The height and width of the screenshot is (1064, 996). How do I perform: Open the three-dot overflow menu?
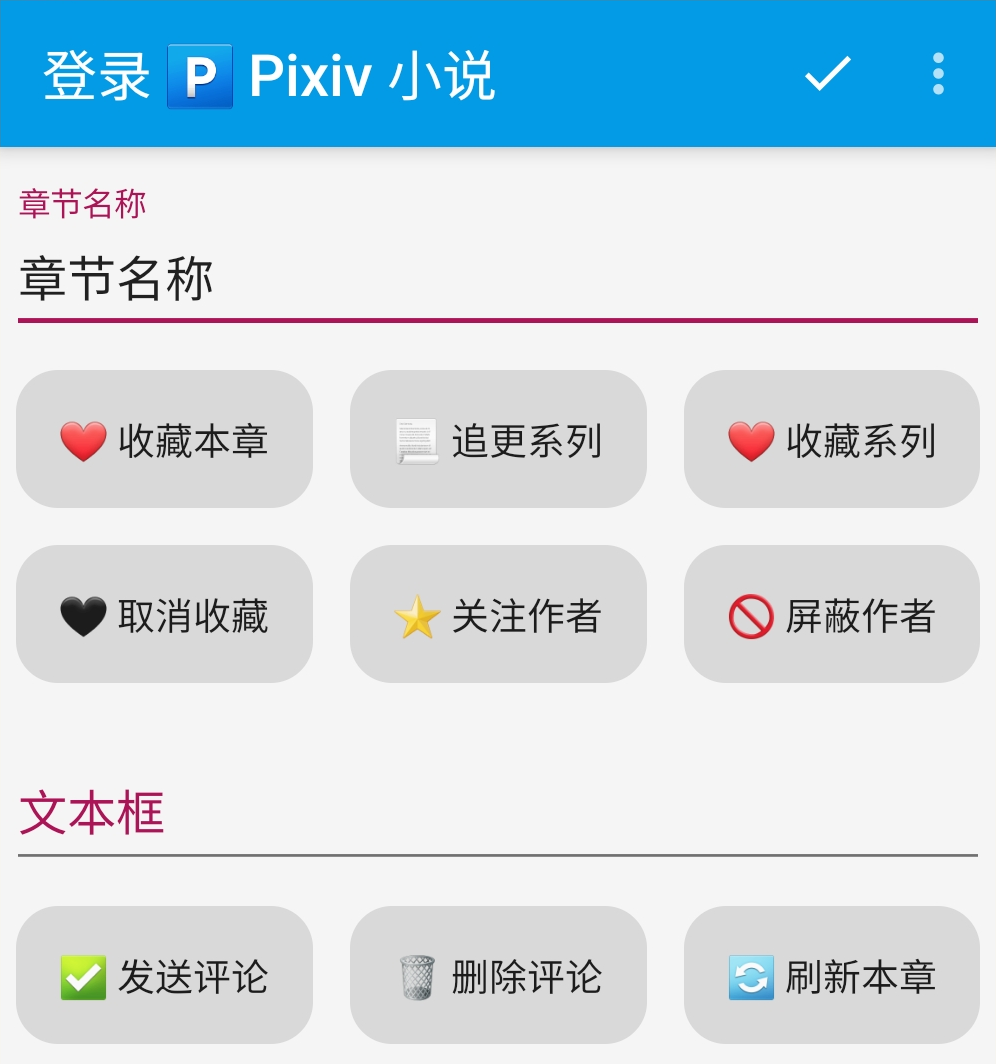937,74
